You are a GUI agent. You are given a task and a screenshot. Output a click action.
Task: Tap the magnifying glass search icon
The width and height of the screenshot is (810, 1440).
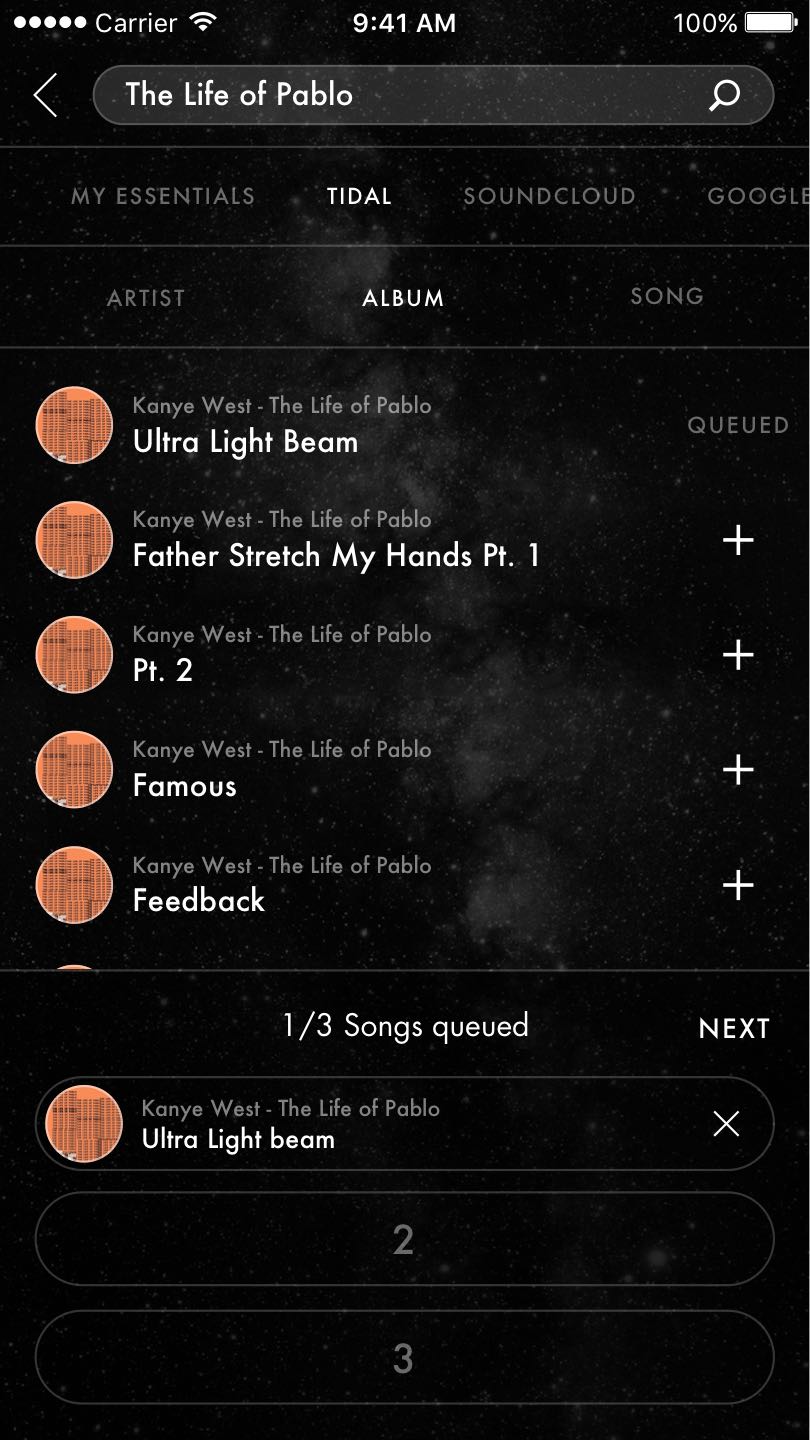pos(724,95)
